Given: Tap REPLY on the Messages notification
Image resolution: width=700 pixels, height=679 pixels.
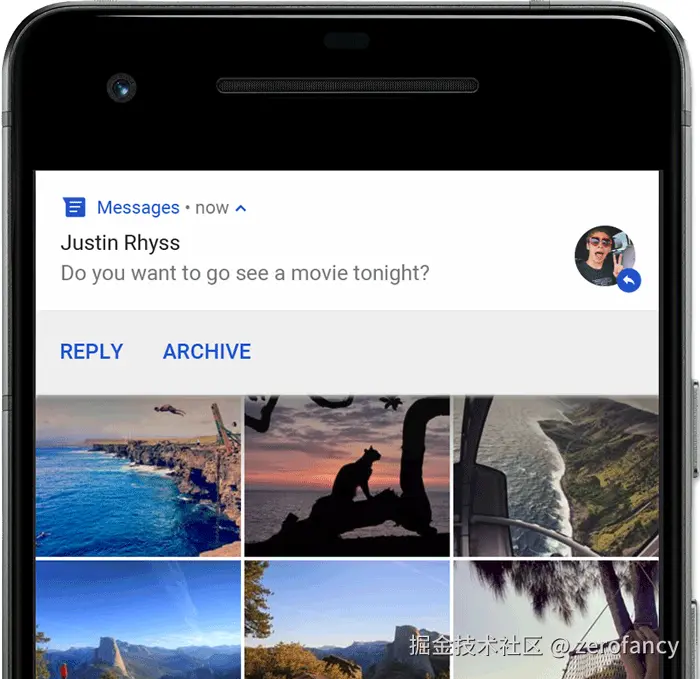Looking at the screenshot, I should (x=91, y=352).
